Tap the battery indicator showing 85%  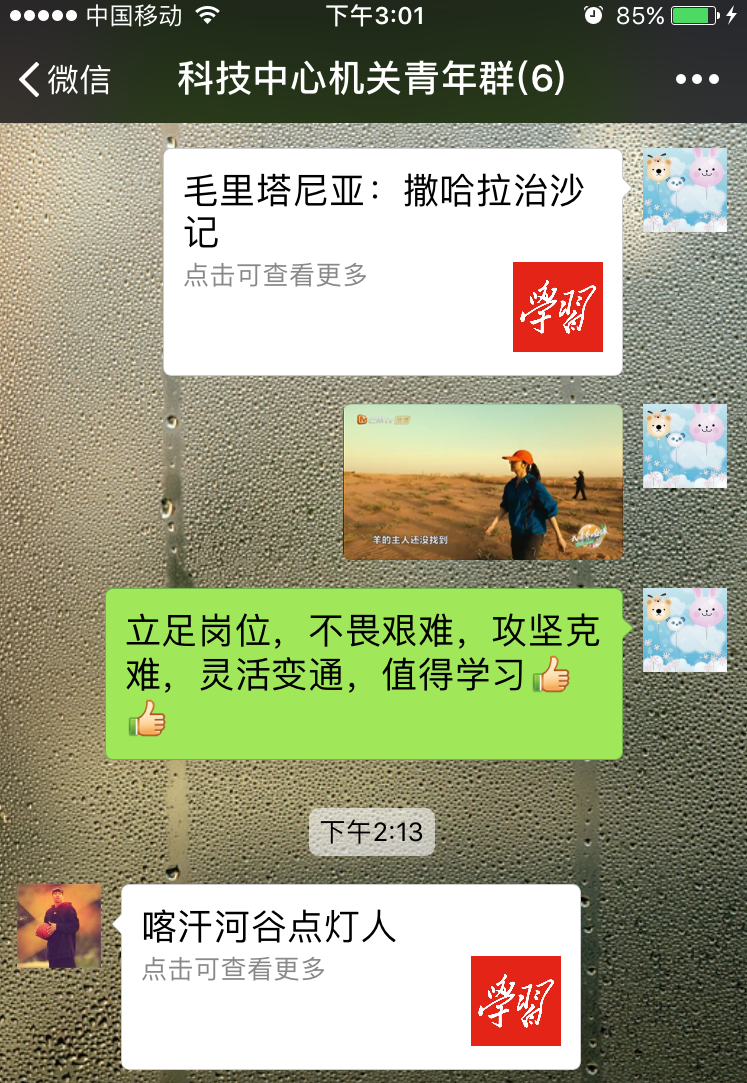[689, 15]
